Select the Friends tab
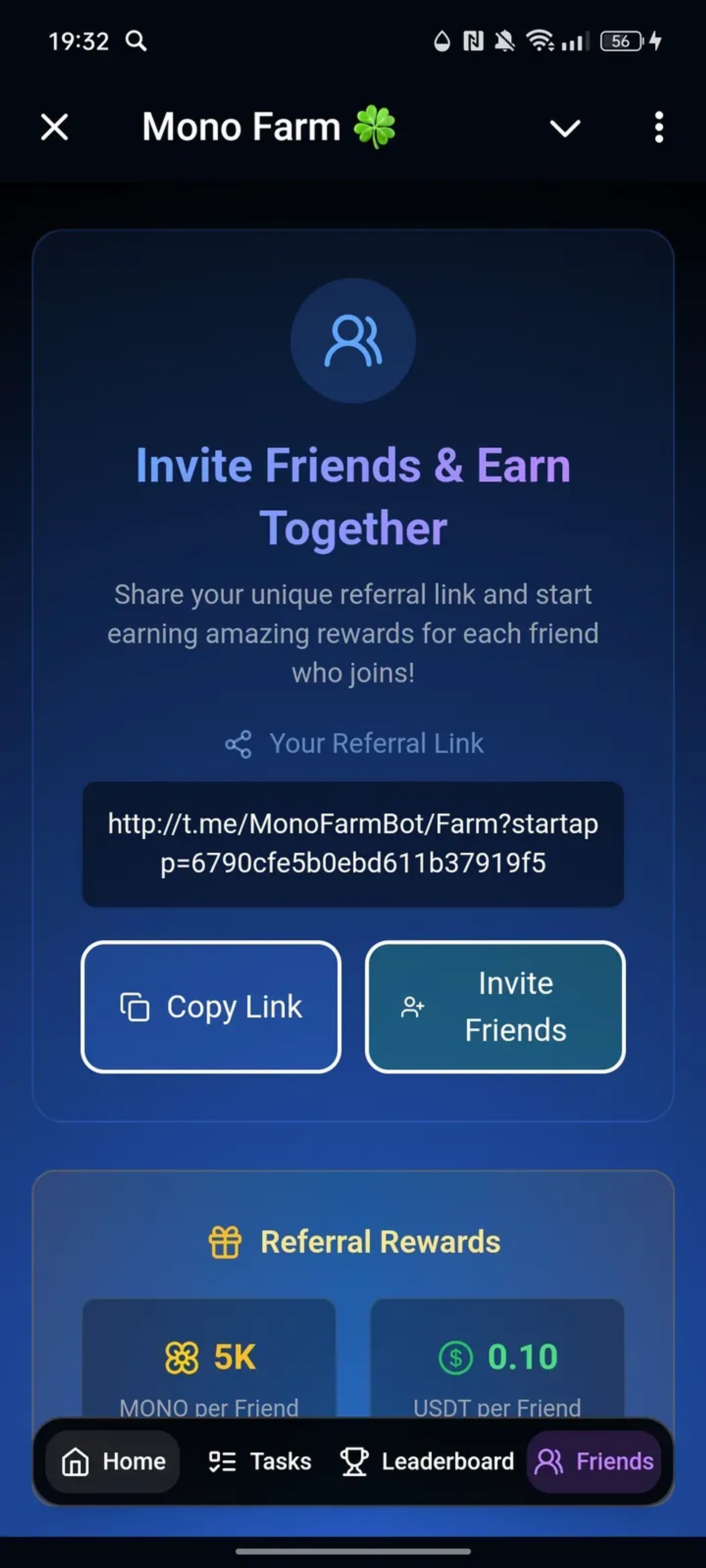 (594, 1461)
